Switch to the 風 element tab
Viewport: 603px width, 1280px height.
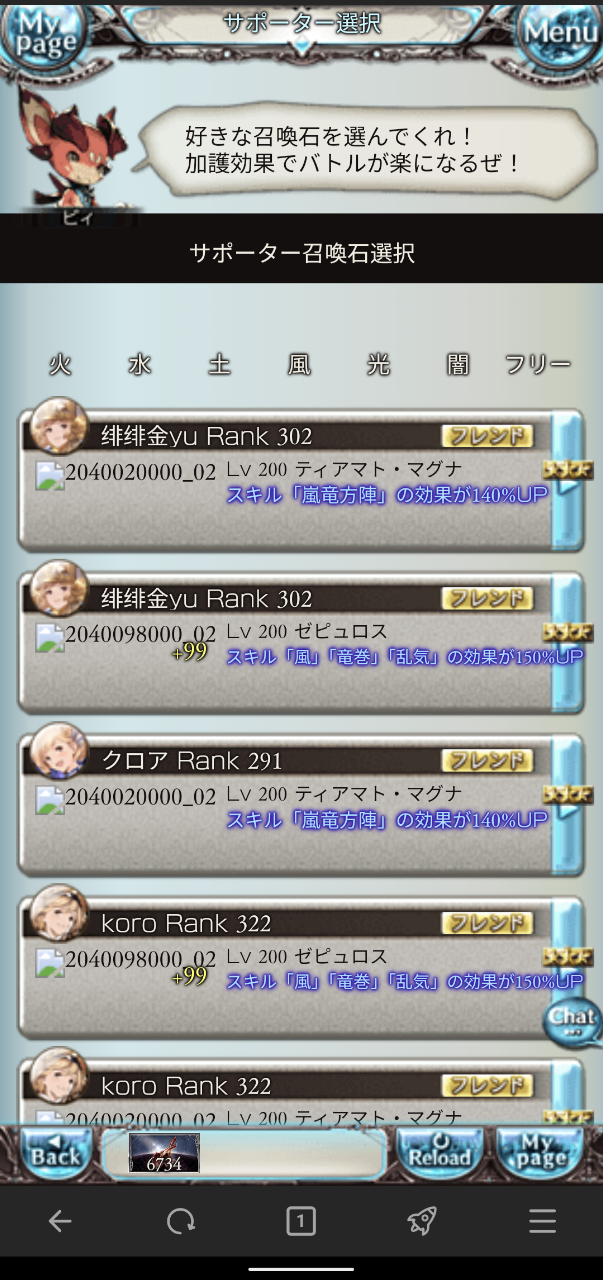tap(299, 365)
